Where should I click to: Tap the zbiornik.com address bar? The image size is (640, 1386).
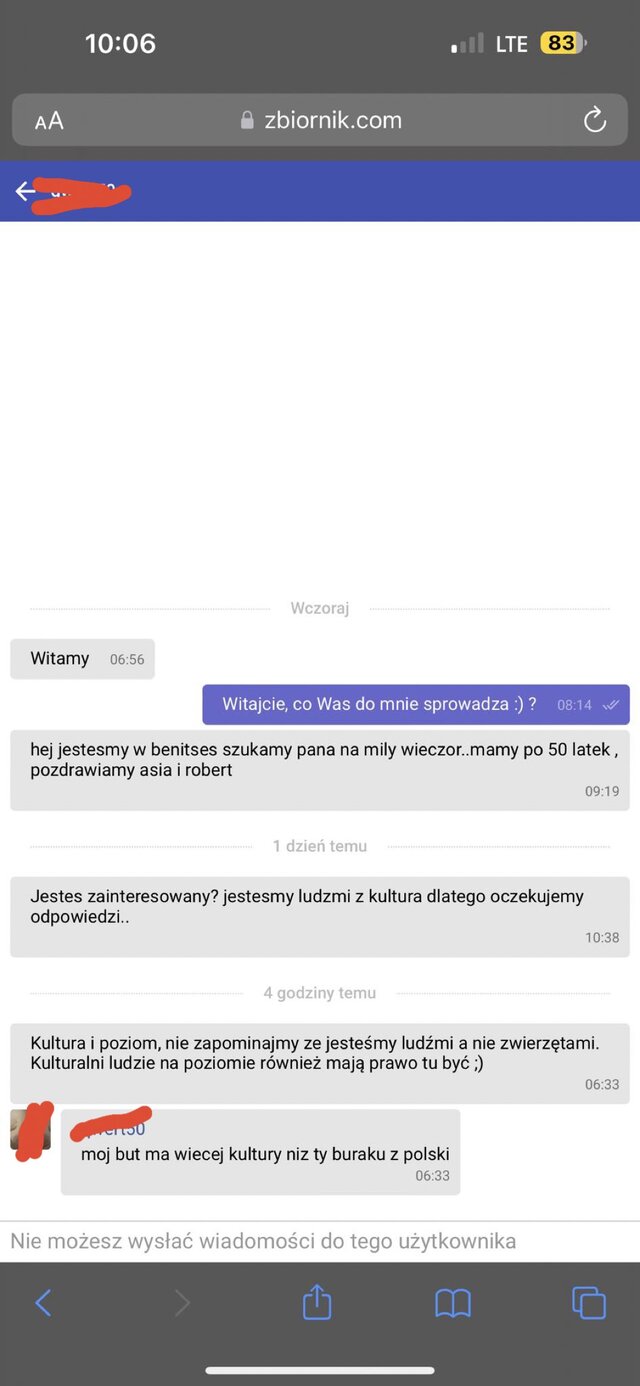tap(320, 121)
